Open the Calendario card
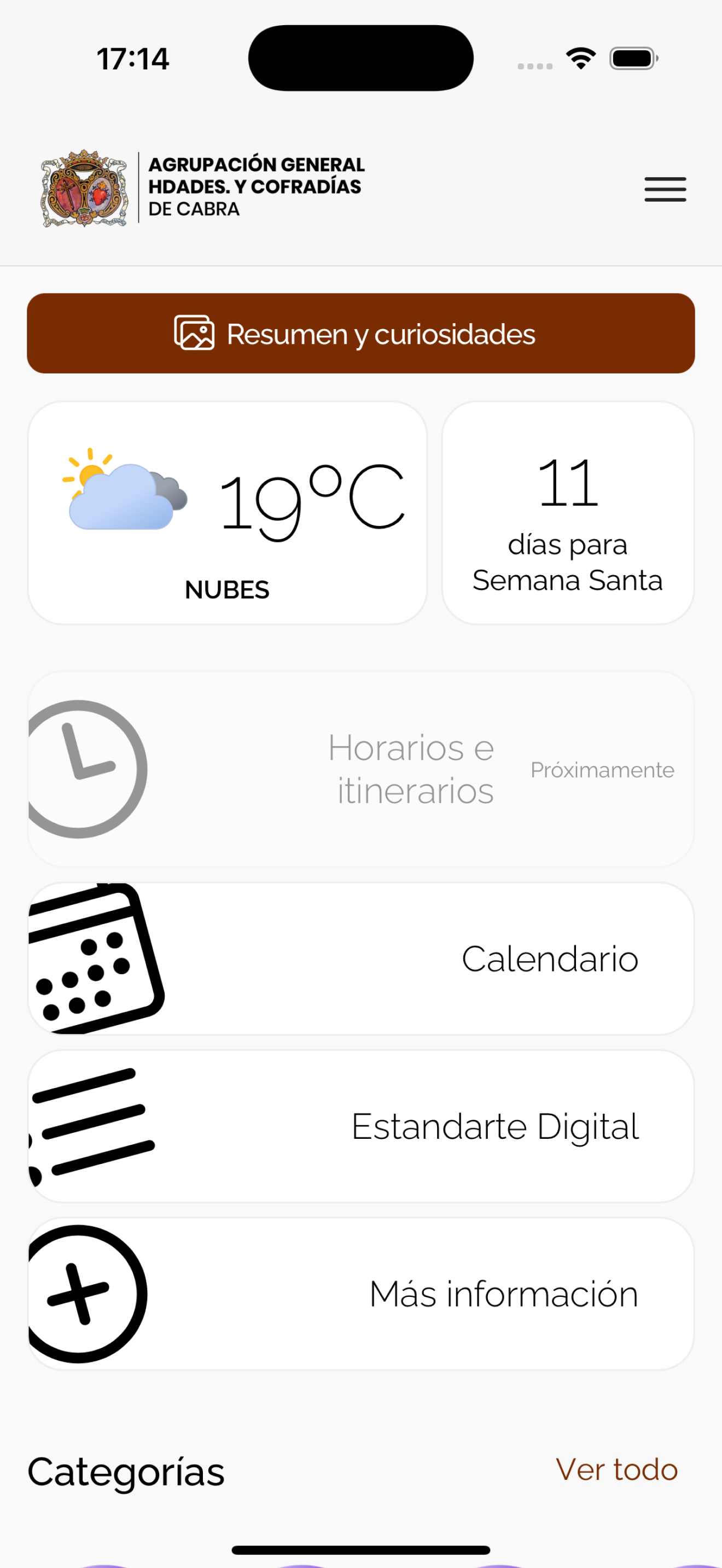This screenshot has height=1568, width=722. tap(361, 959)
